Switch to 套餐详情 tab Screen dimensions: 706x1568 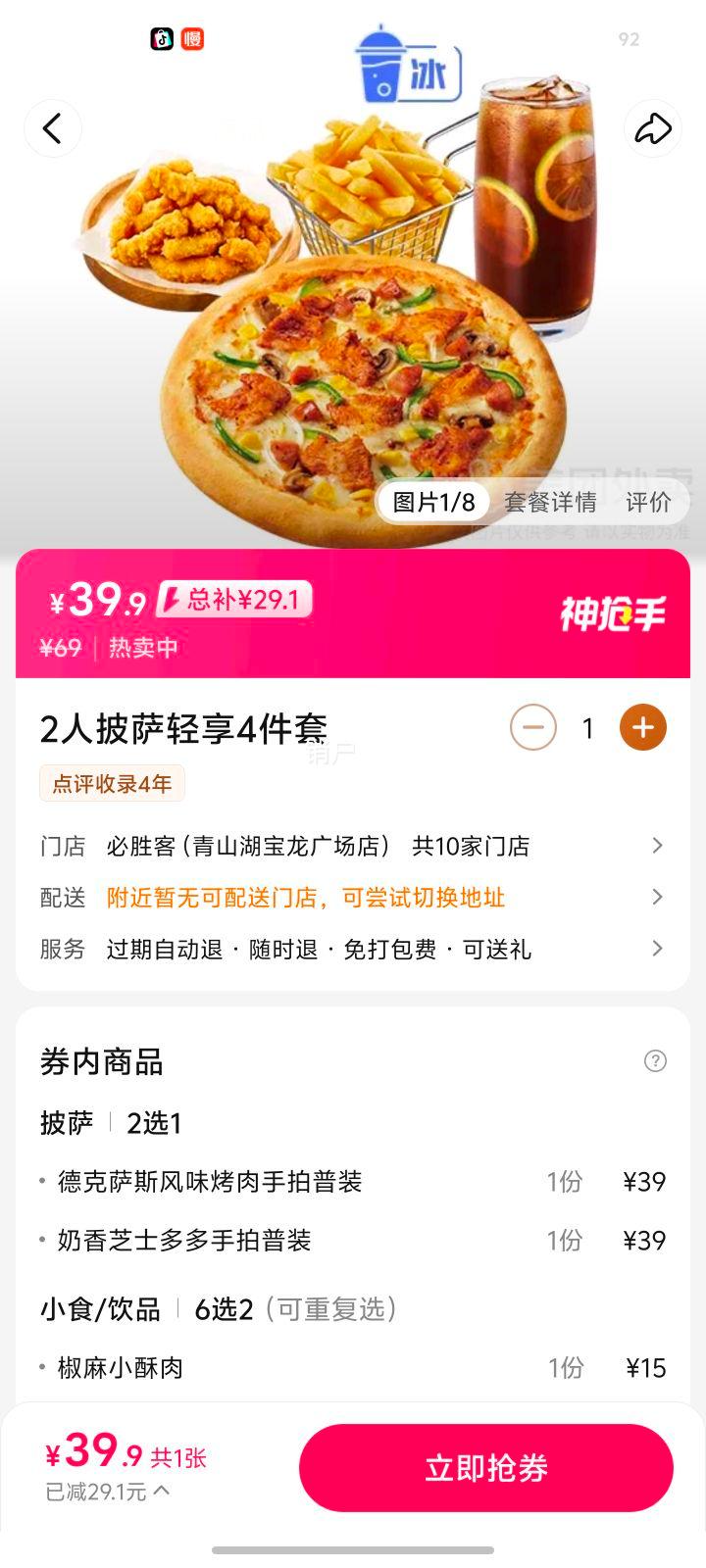(550, 503)
